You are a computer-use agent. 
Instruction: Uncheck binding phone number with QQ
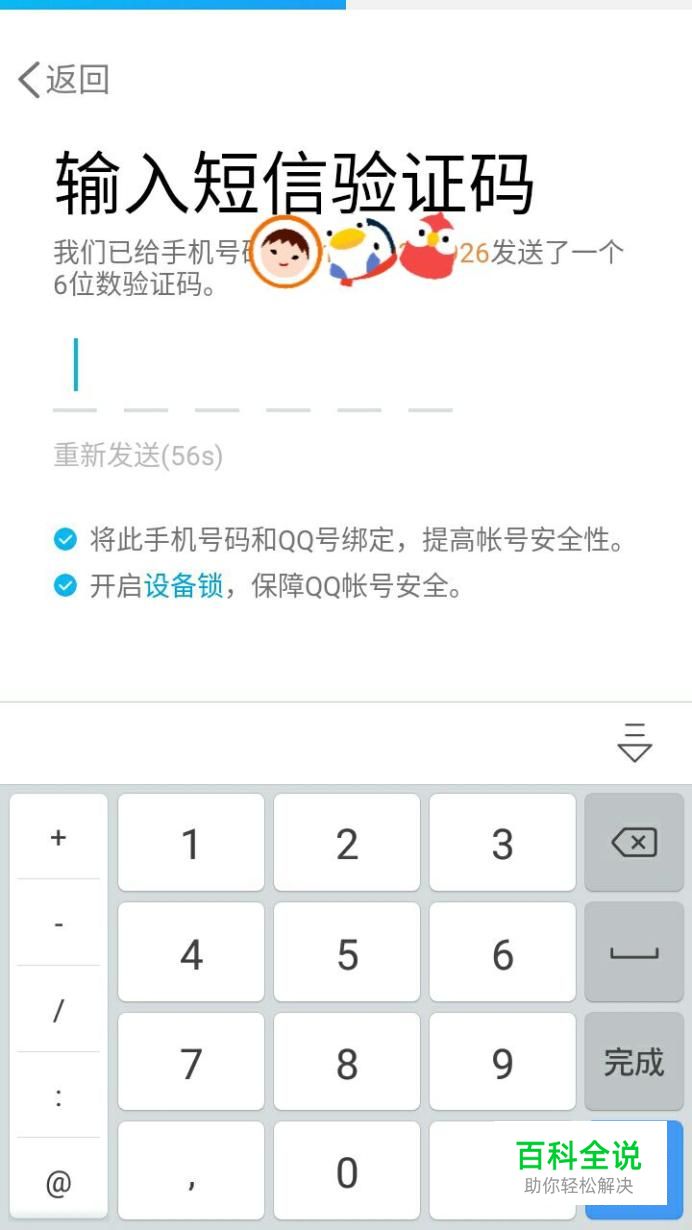tap(65, 540)
